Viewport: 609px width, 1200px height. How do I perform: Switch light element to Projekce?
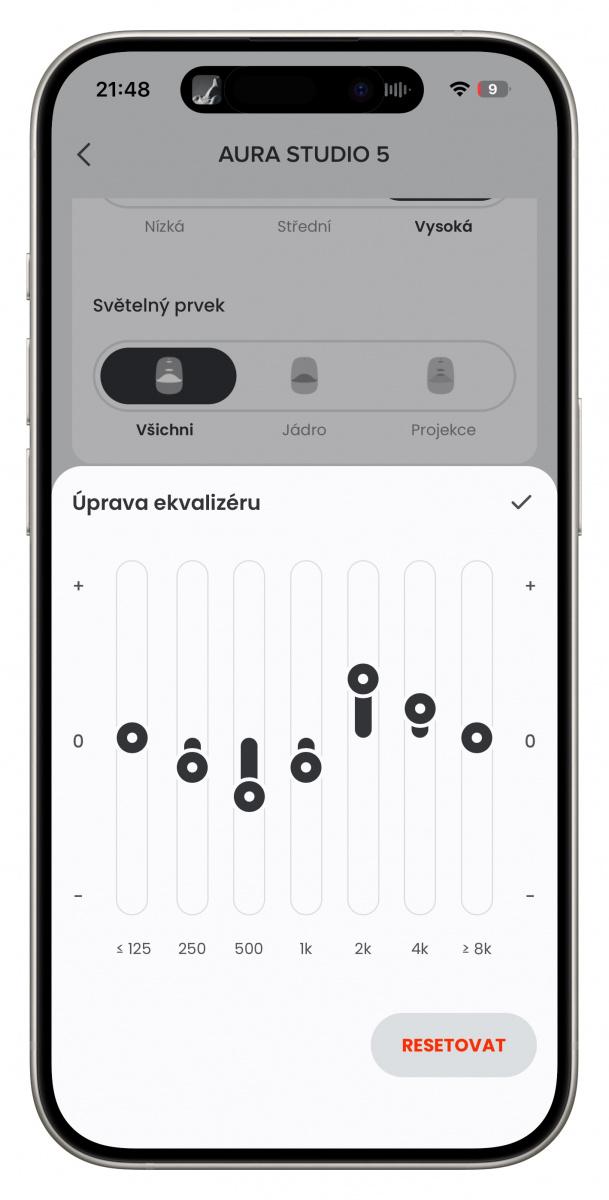pyautogui.click(x=442, y=376)
